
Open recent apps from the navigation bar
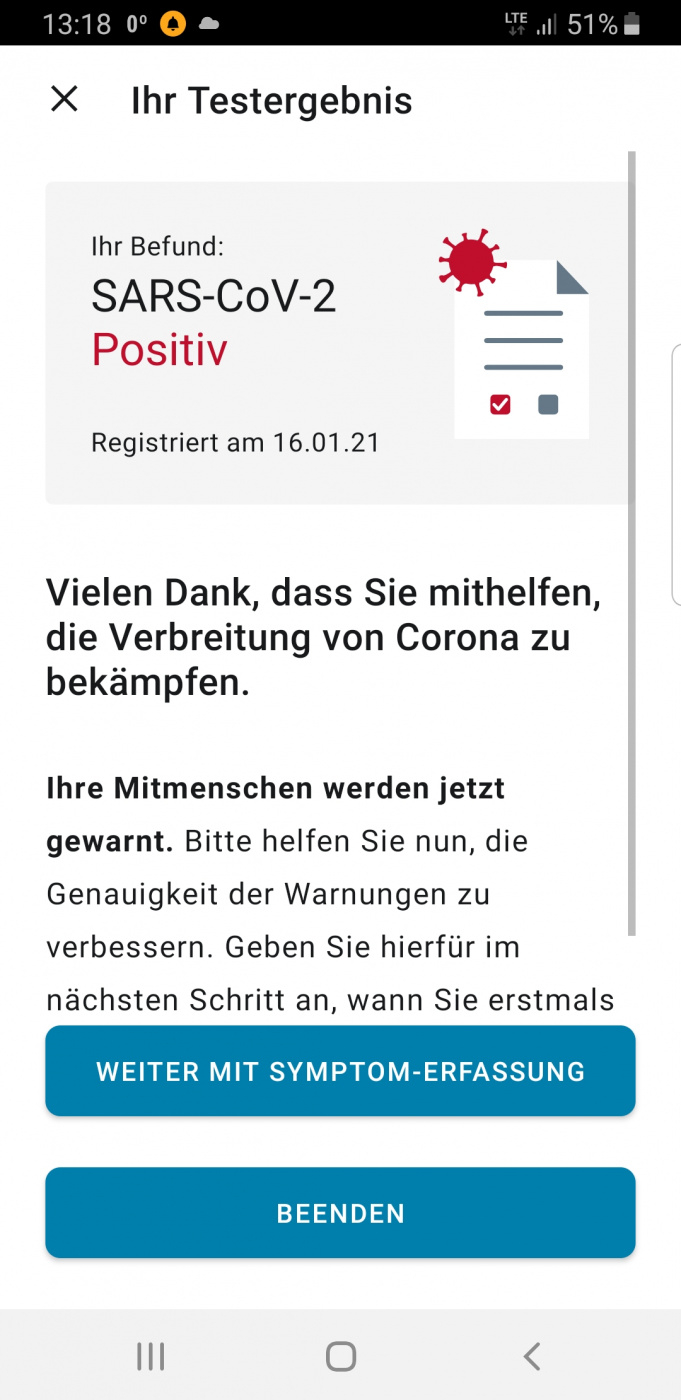[150, 1356]
